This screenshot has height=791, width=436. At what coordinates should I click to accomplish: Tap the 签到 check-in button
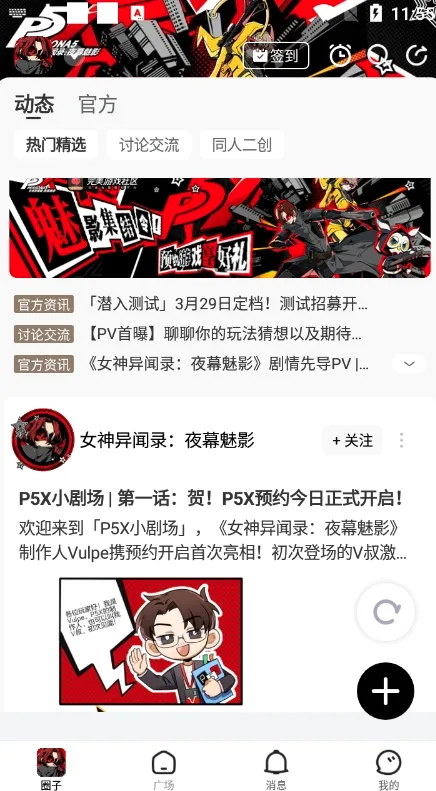(x=276, y=55)
